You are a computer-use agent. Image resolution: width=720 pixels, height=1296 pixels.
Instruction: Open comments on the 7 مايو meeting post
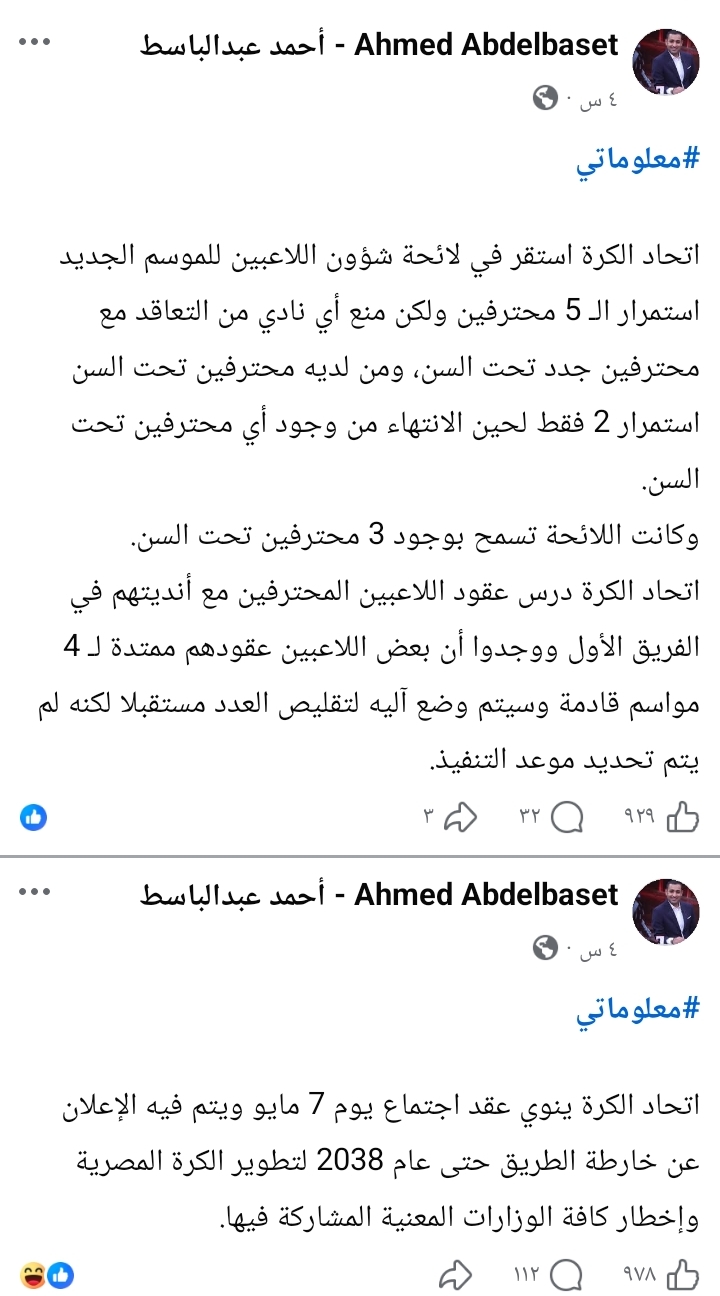[x=568, y=1273]
